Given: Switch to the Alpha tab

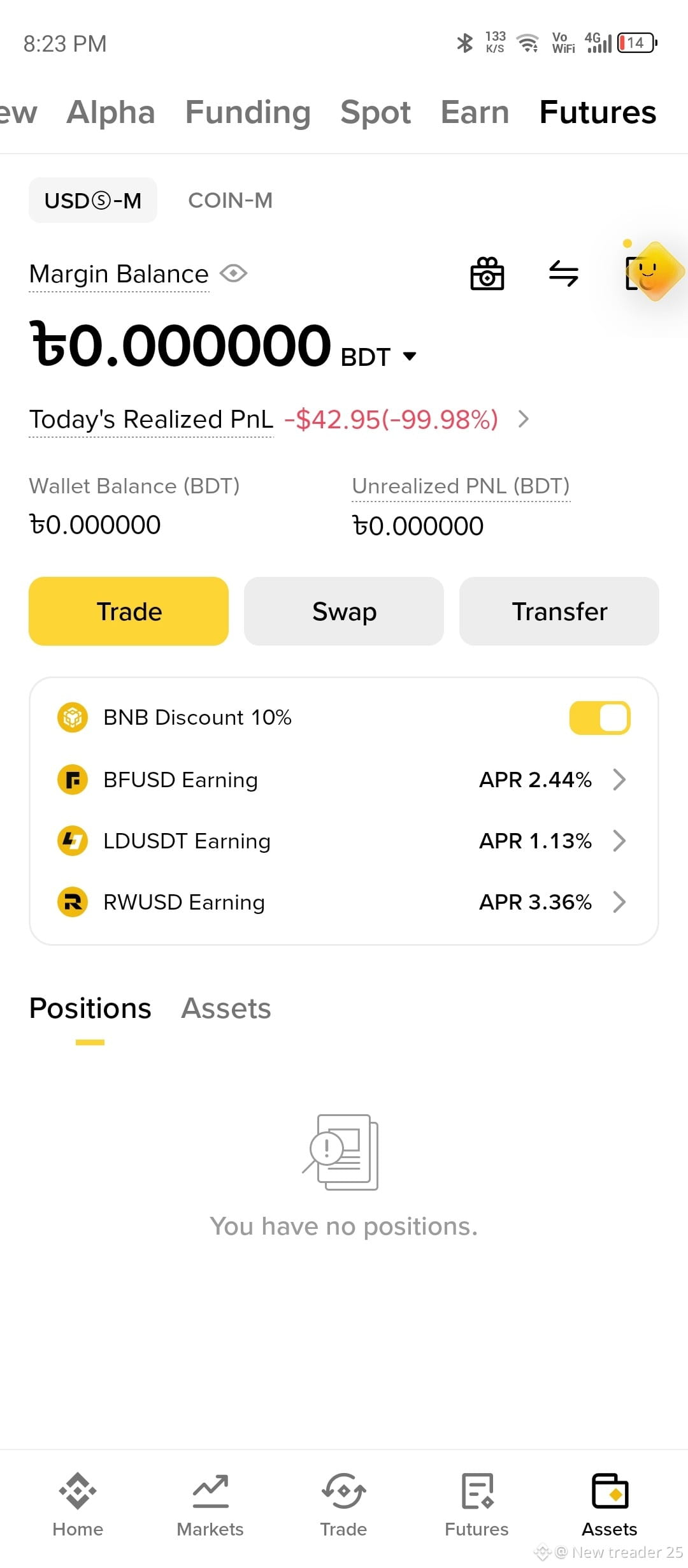Looking at the screenshot, I should (111, 112).
